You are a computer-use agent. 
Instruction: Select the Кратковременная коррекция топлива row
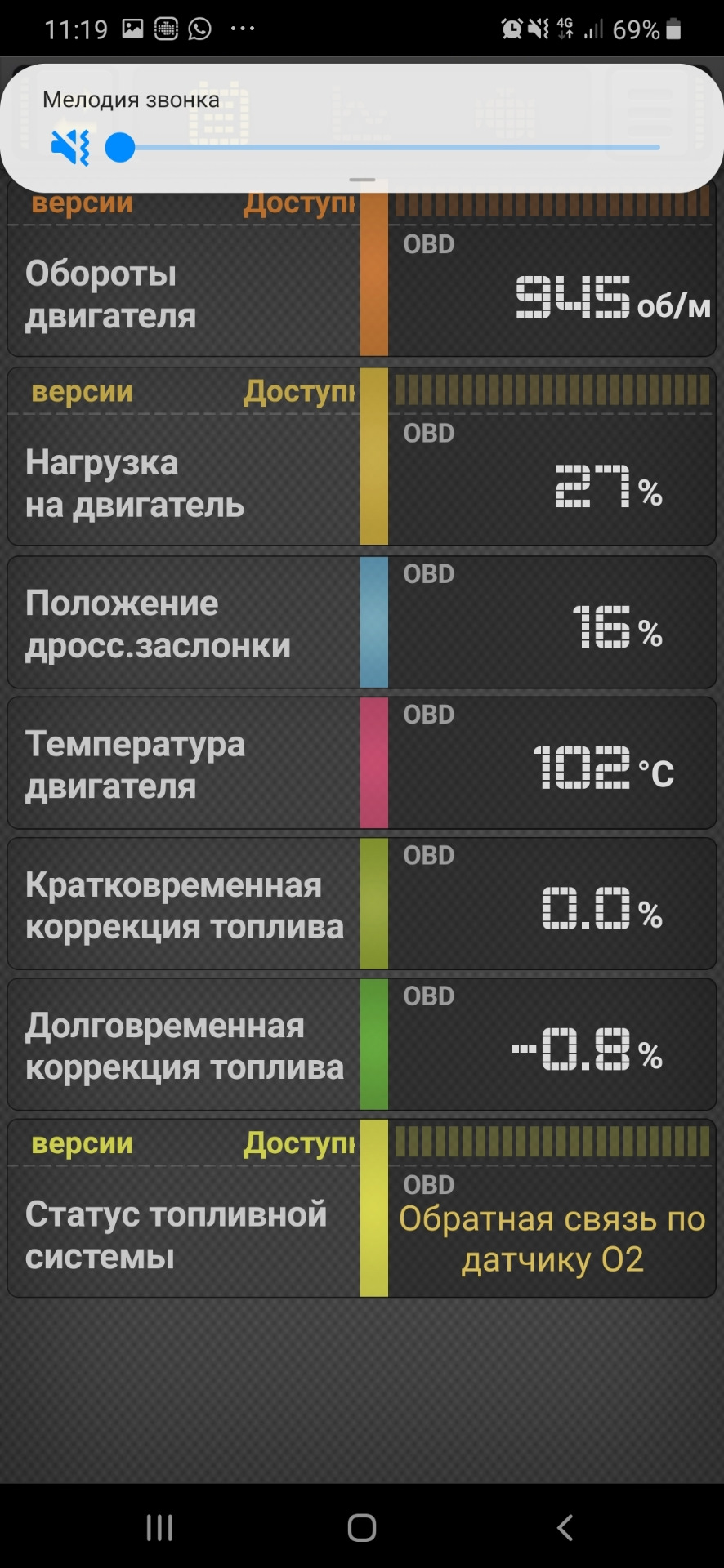[x=362, y=903]
